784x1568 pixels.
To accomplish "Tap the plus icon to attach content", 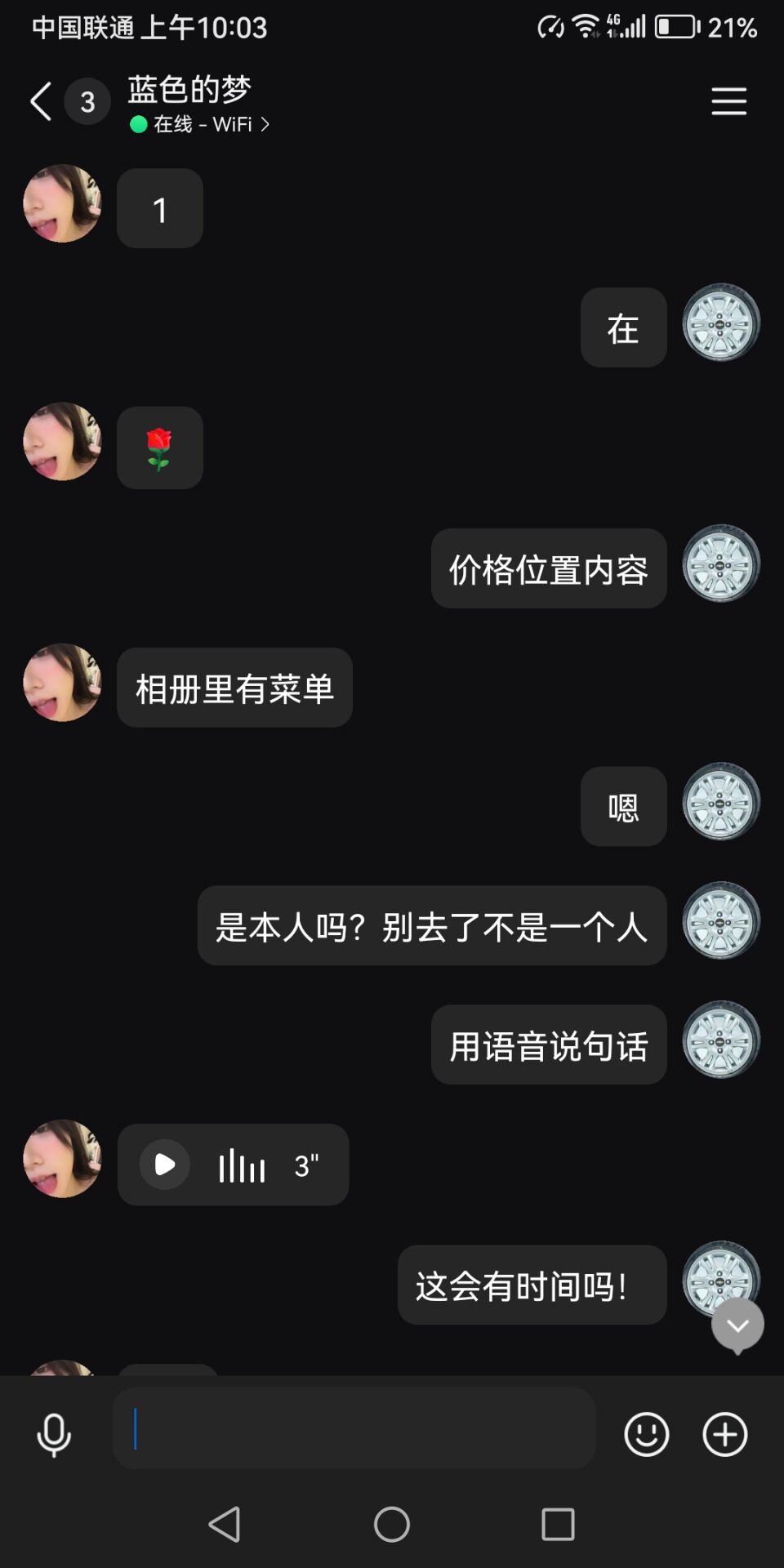I will pos(723,1435).
